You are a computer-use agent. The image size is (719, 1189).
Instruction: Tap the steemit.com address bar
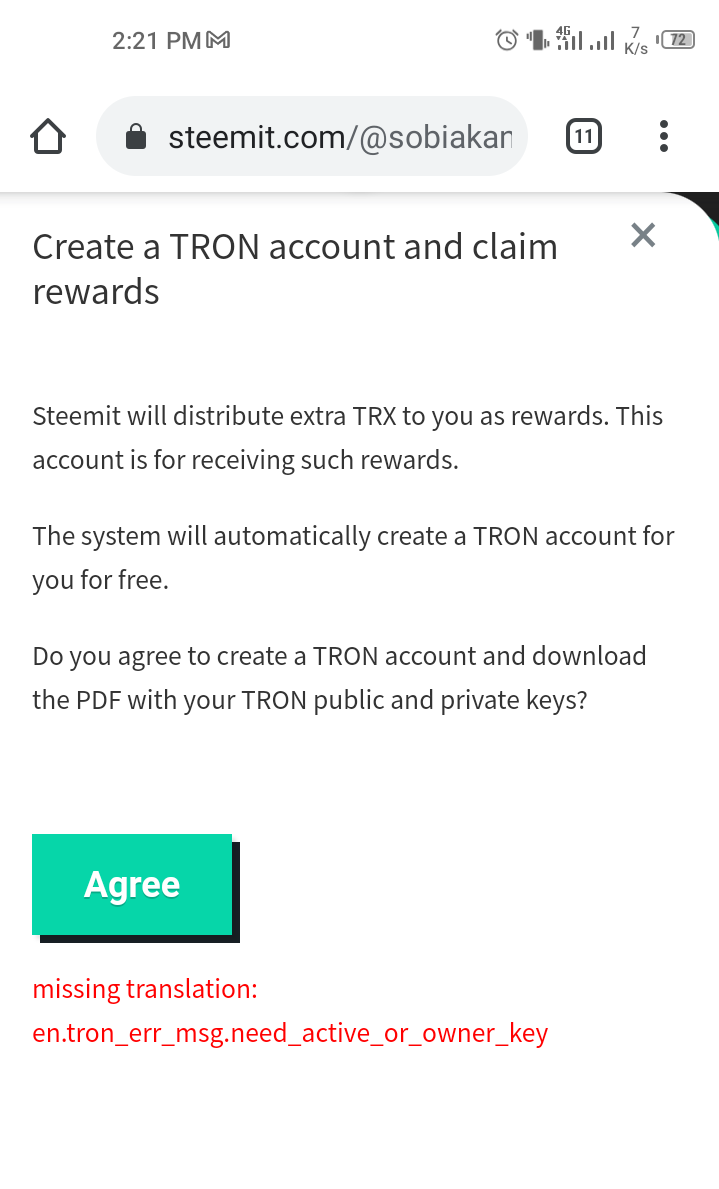tap(330, 137)
